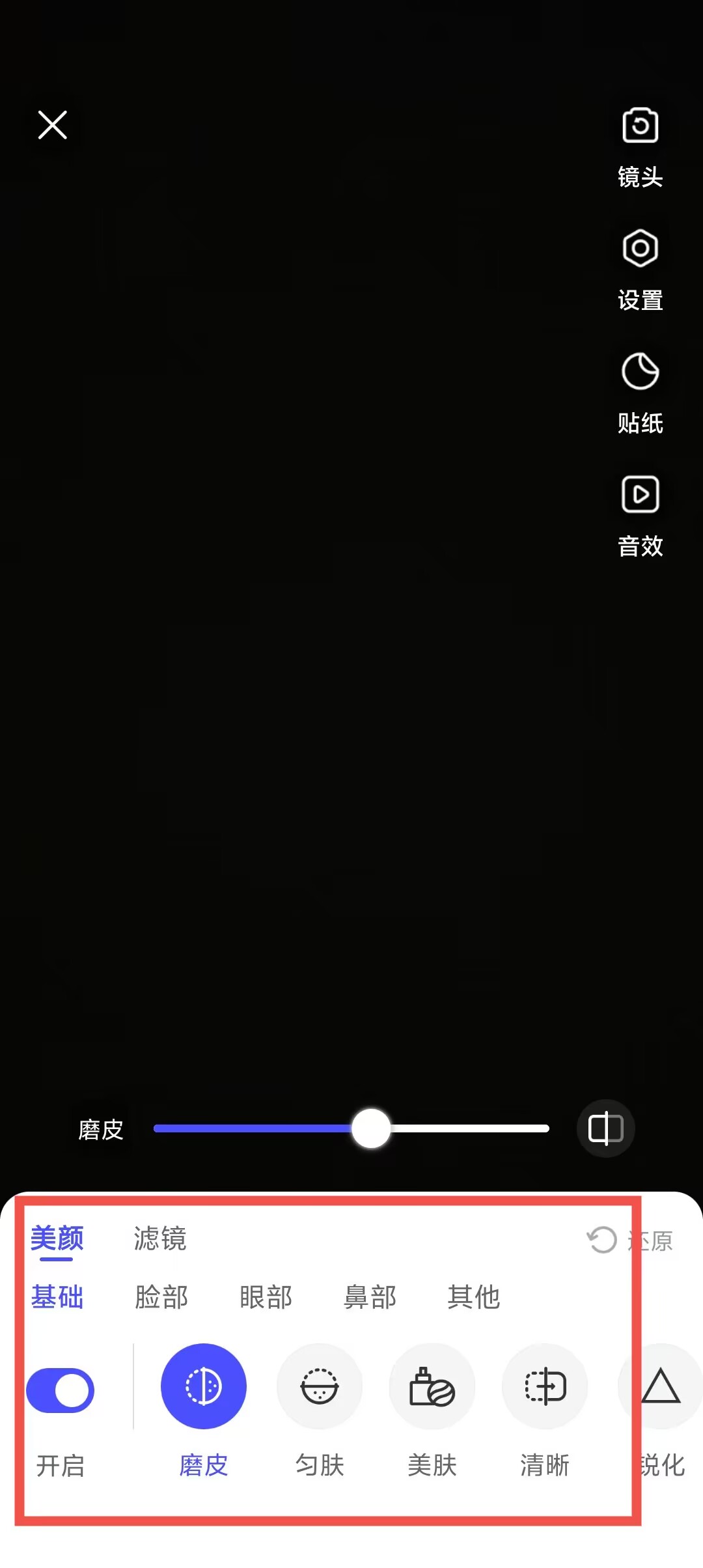This screenshot has width=703, height=1568.
Task: Select the 美颜 tab
Action: click(x=57, y=1239)
